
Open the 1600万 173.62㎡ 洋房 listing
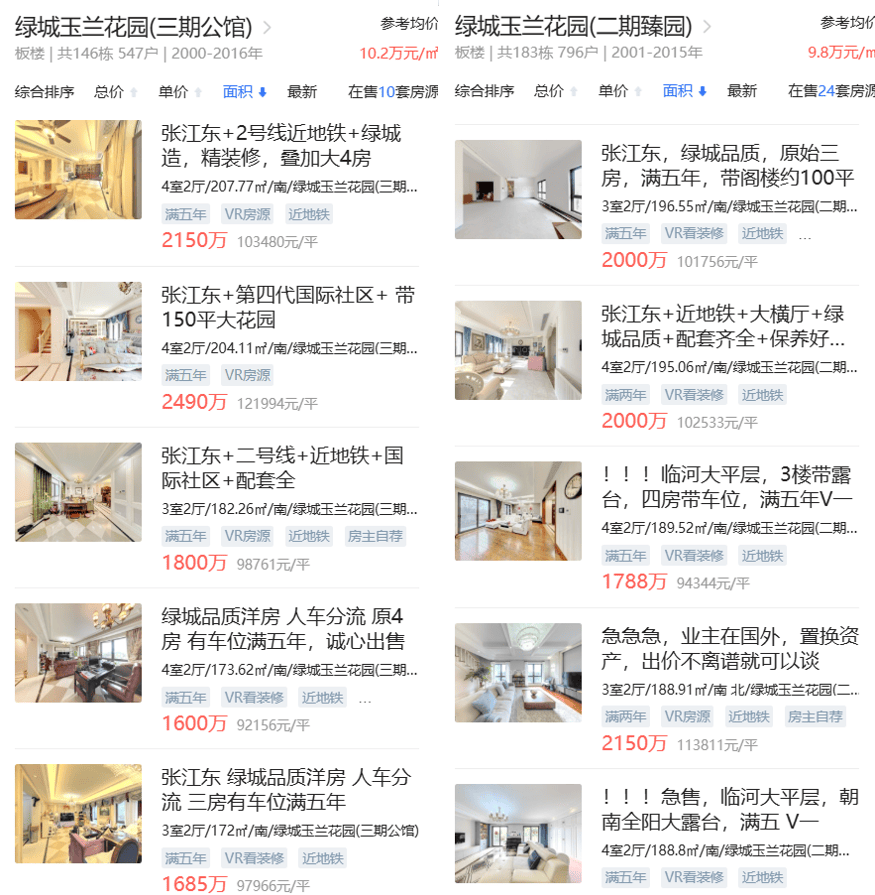[285, 629]
